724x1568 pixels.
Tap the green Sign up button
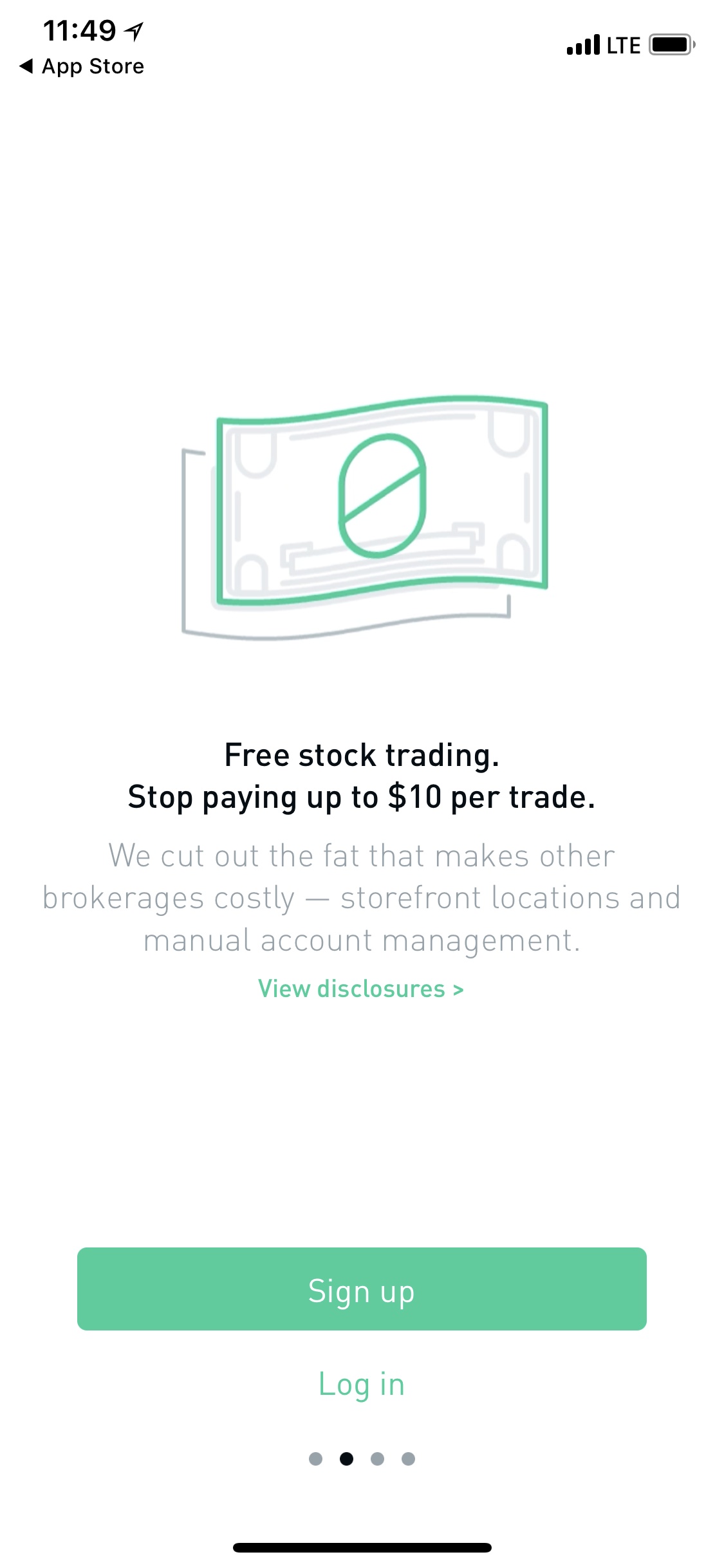(362, 1289)
